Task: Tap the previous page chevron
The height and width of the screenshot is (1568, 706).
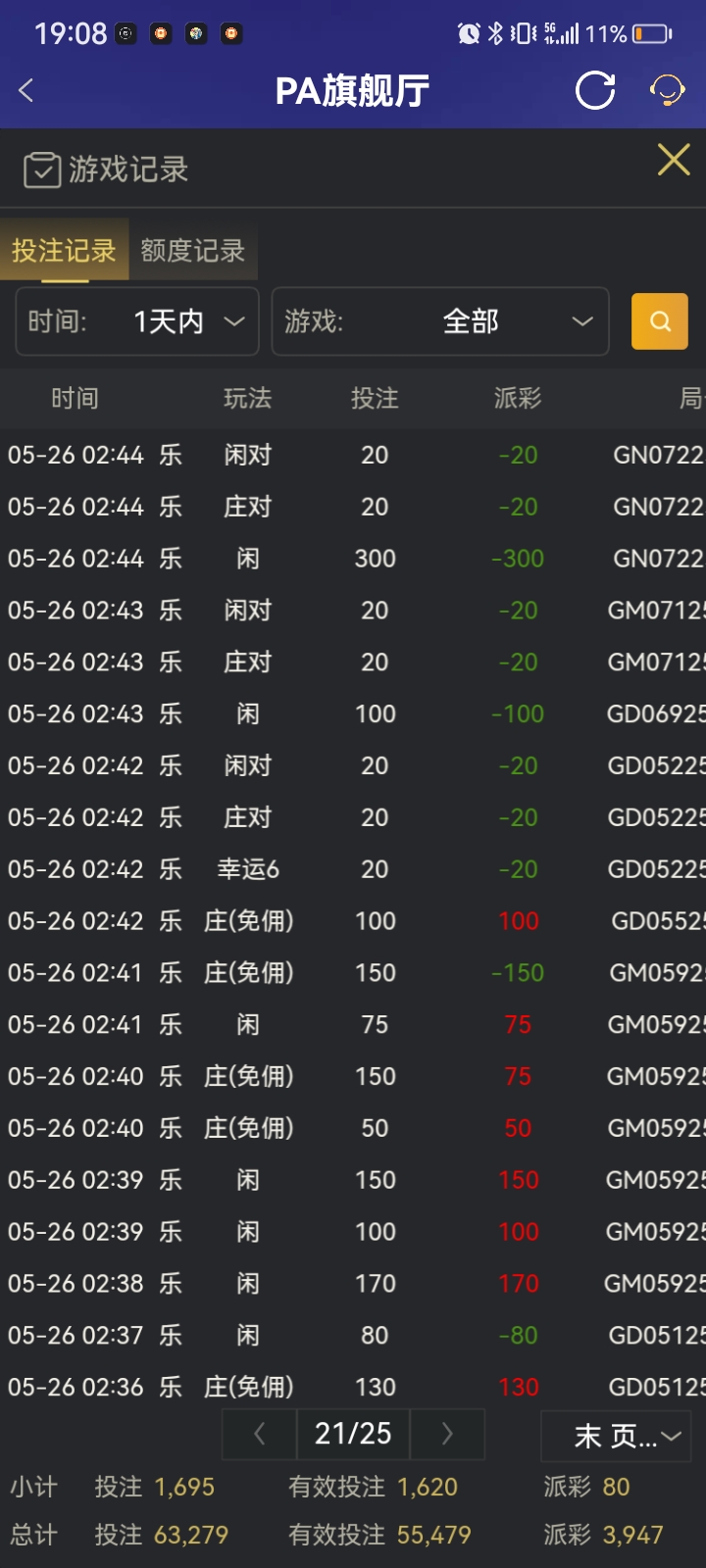Action: tap(259, 1434)
